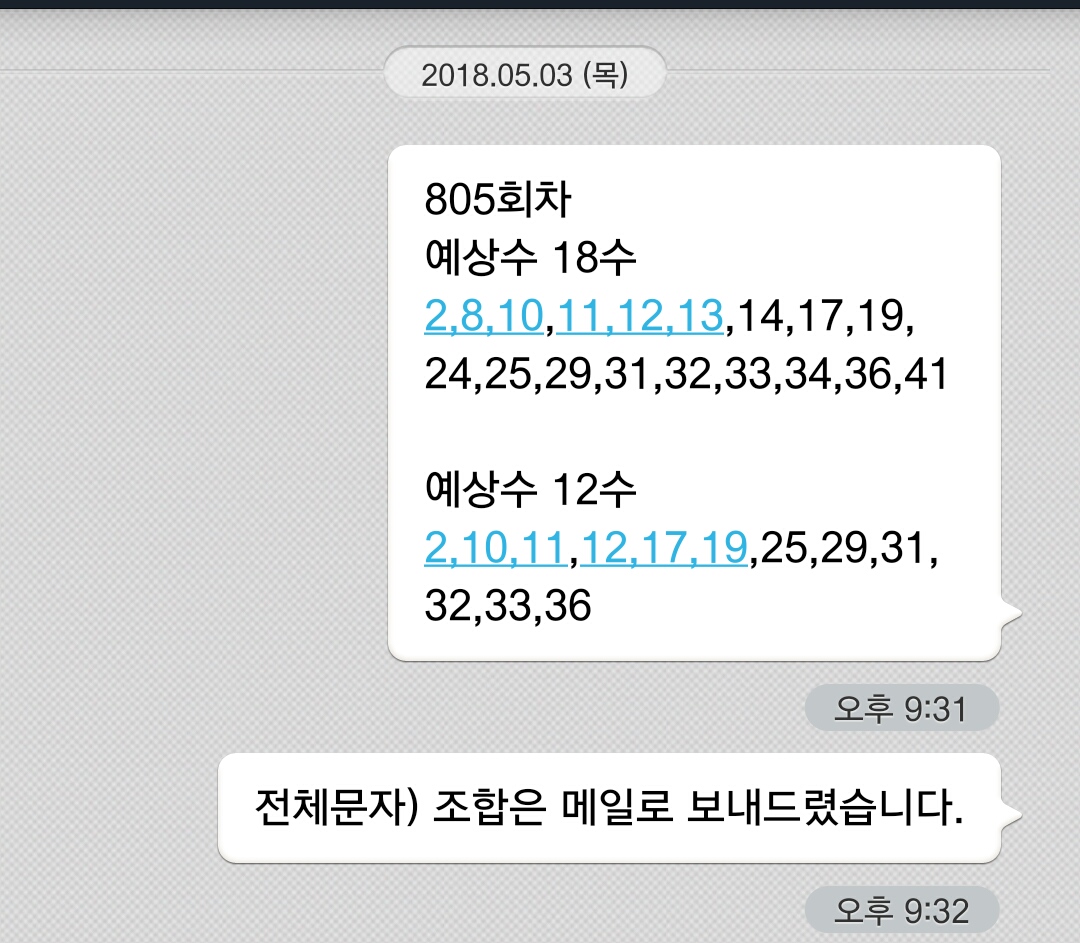The image size is (1080, 943).
Task: Tap the underlined 12,17,19 link
Action: (663, 548)
